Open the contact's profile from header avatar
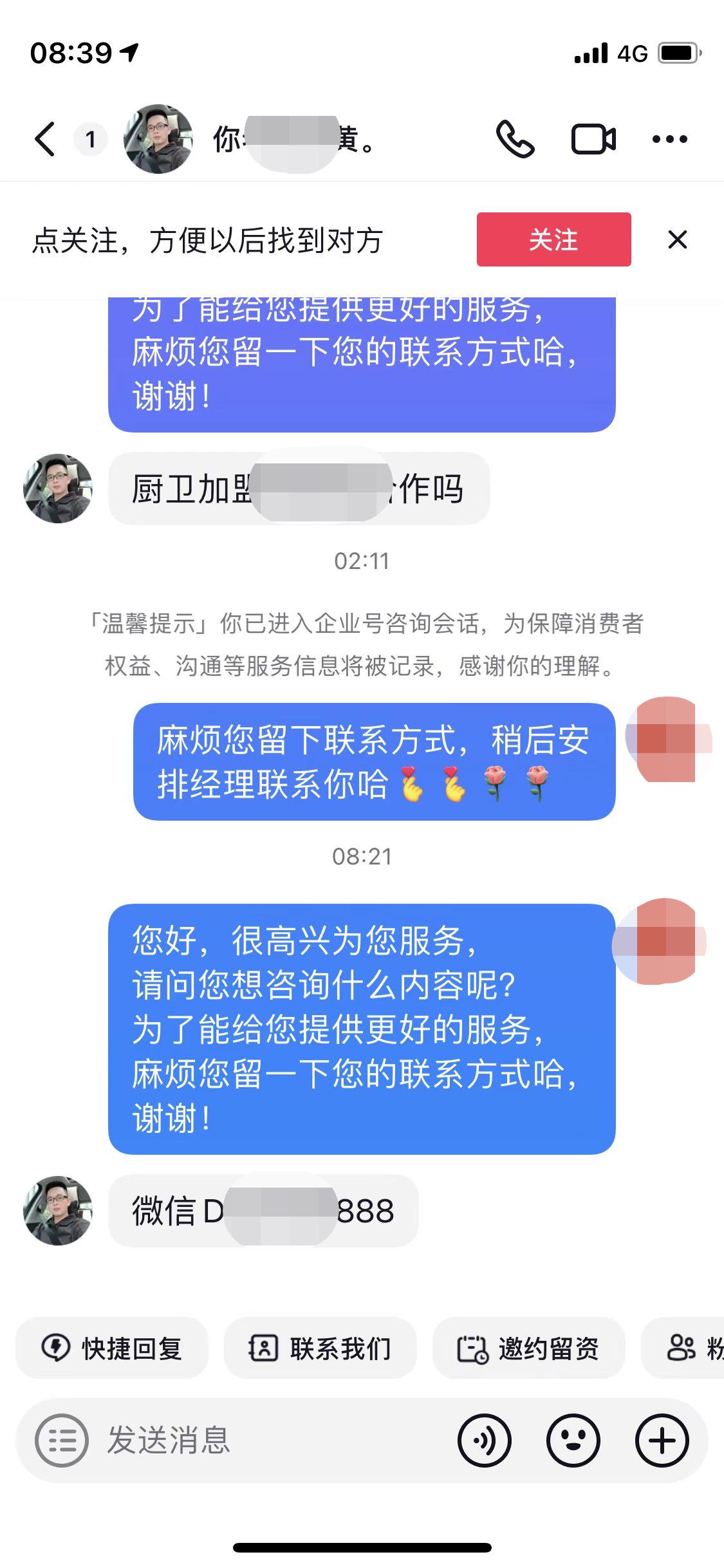 158,139
